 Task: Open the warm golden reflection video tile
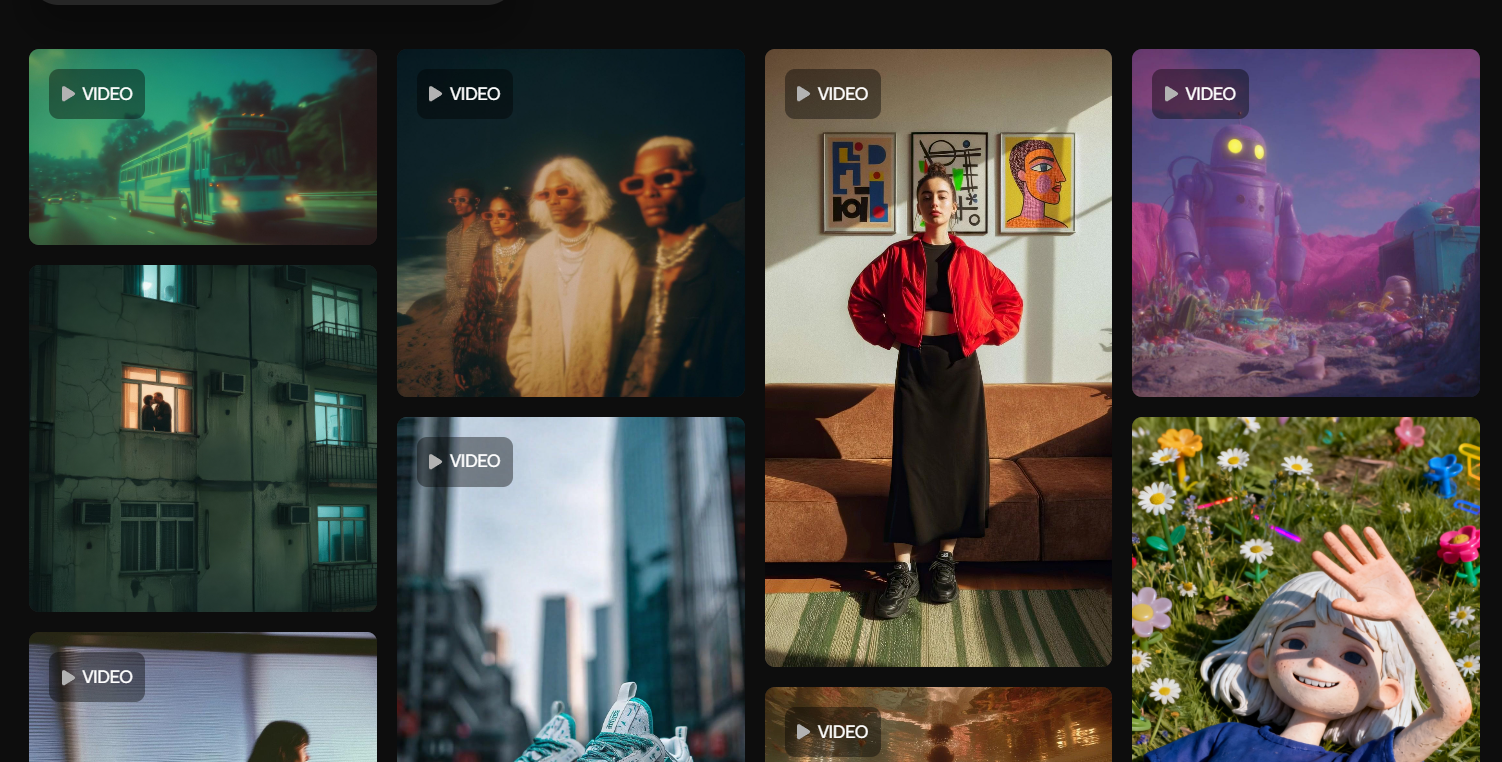pos(938,728)
